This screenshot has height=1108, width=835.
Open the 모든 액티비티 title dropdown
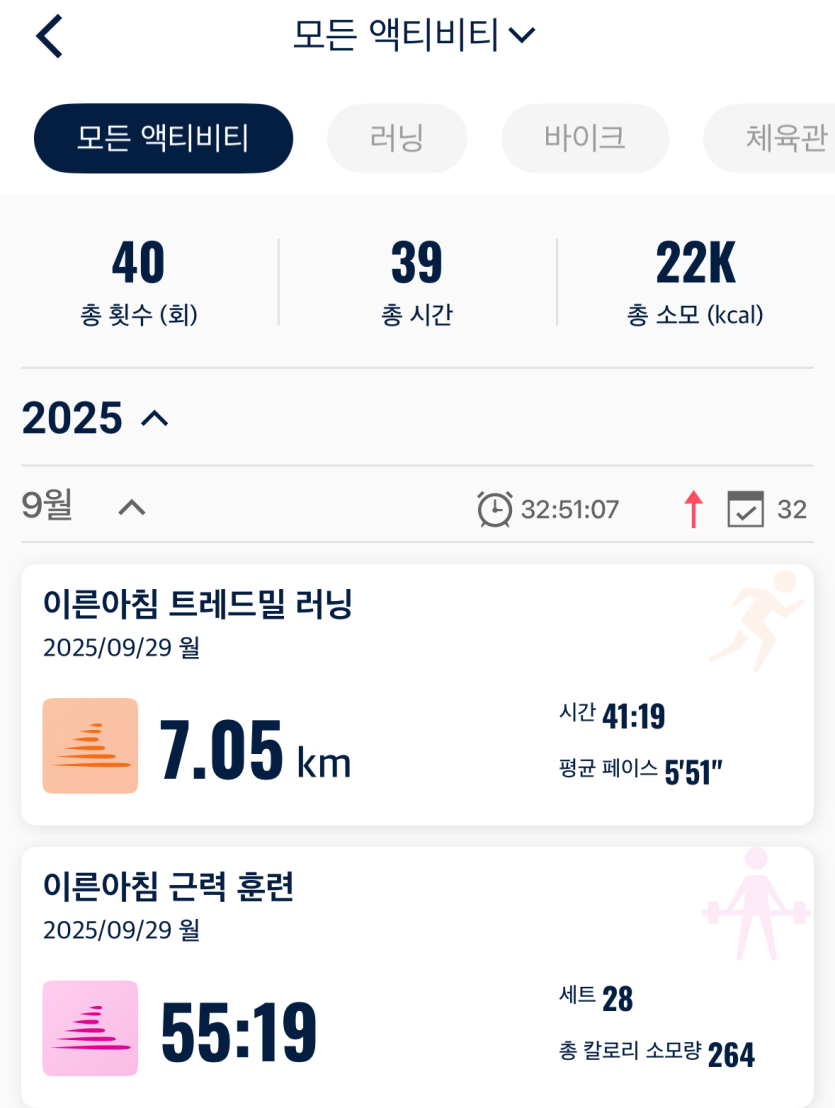[x=414, y=36]
